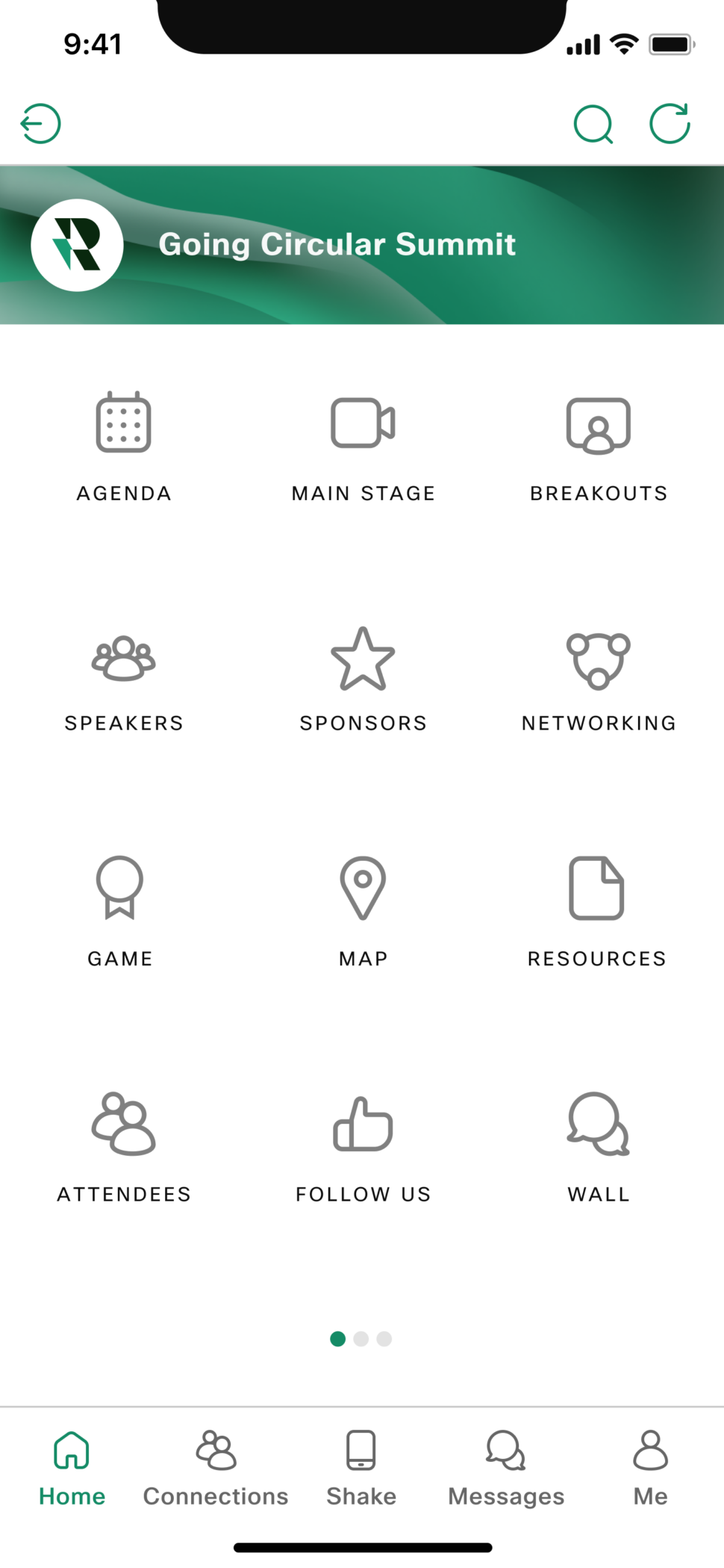Refresh the event home screen
724x1568 pixels.
[x=670, y=123]
